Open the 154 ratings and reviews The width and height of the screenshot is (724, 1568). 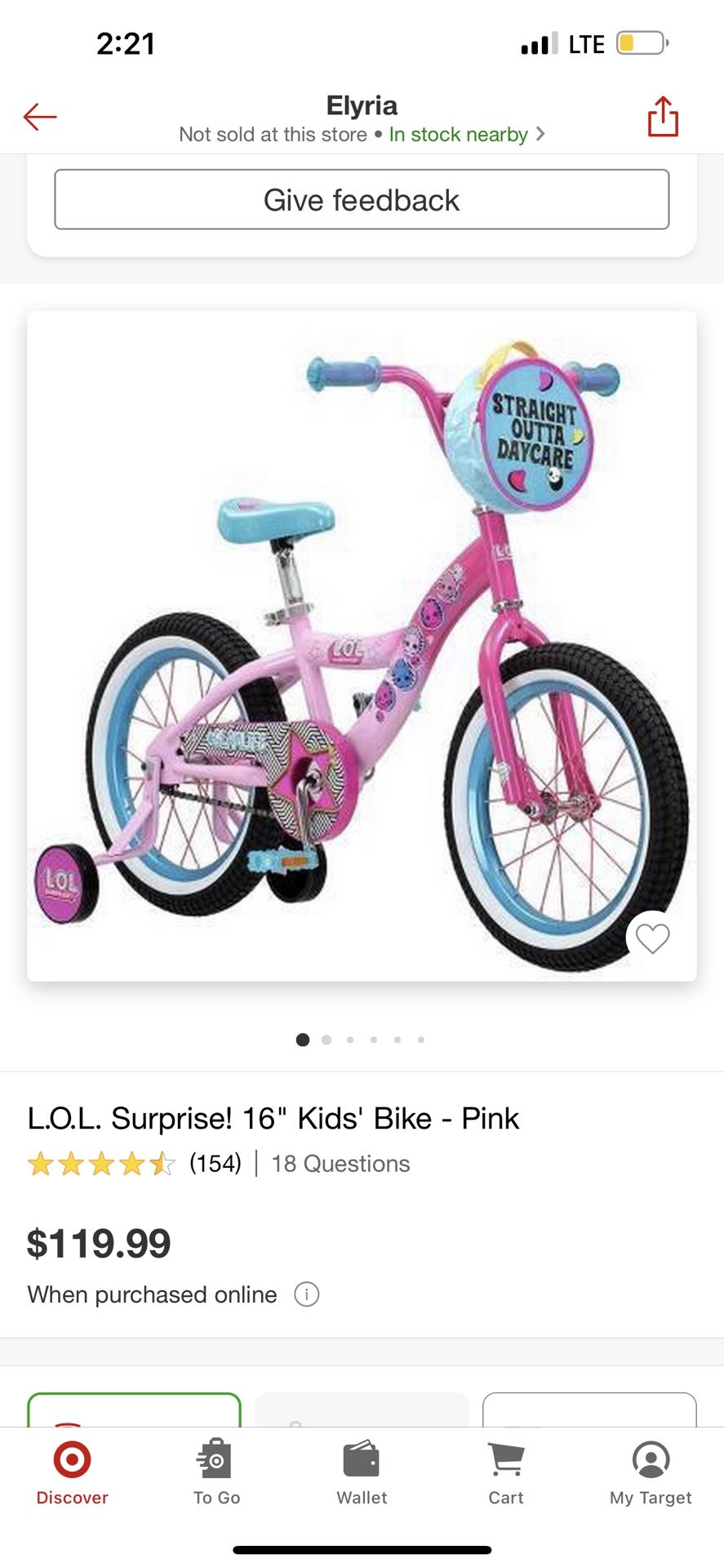click(135, 1163)
